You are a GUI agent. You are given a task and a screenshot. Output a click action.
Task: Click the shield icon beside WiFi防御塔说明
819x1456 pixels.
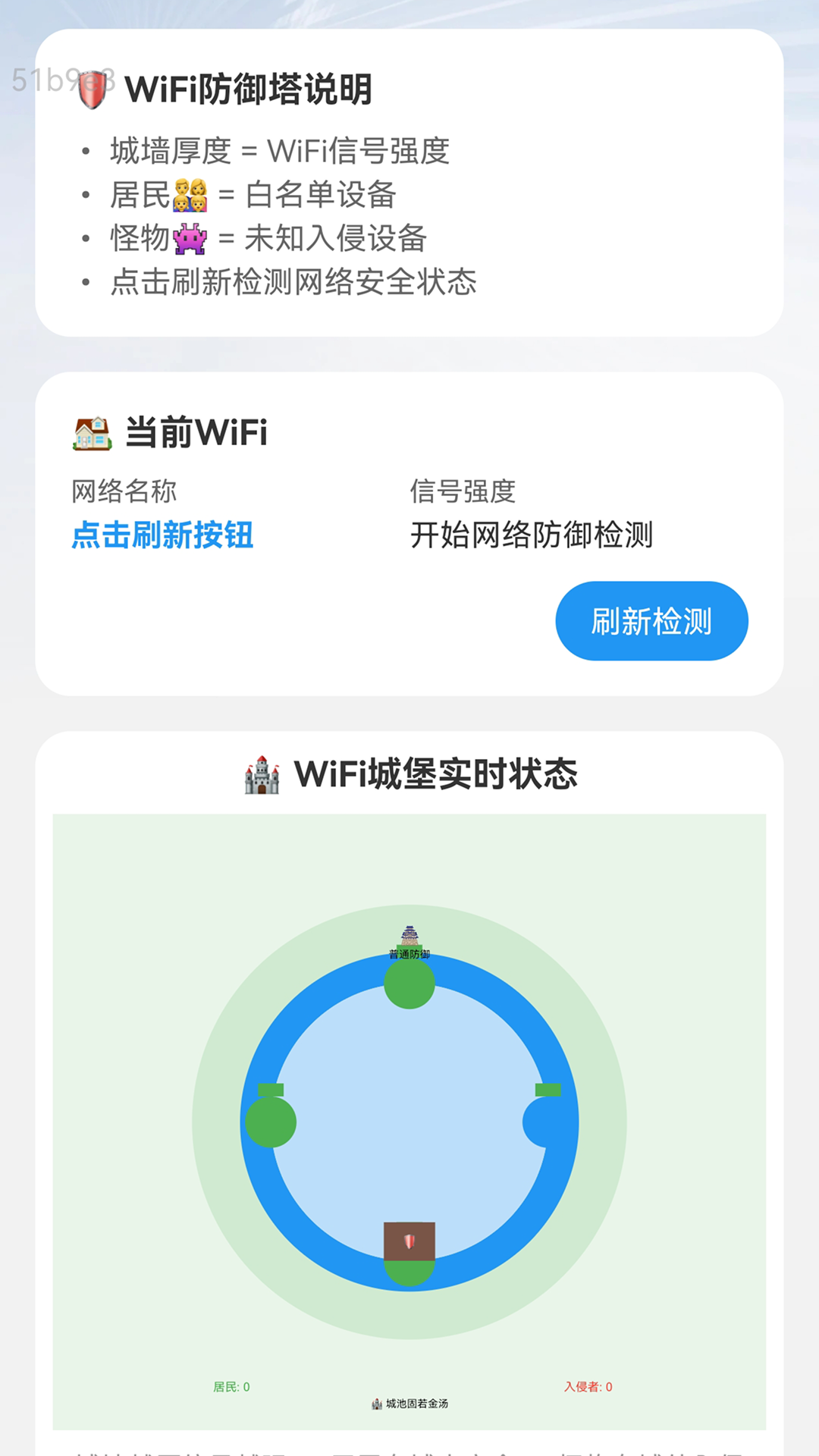click(91, 89)
